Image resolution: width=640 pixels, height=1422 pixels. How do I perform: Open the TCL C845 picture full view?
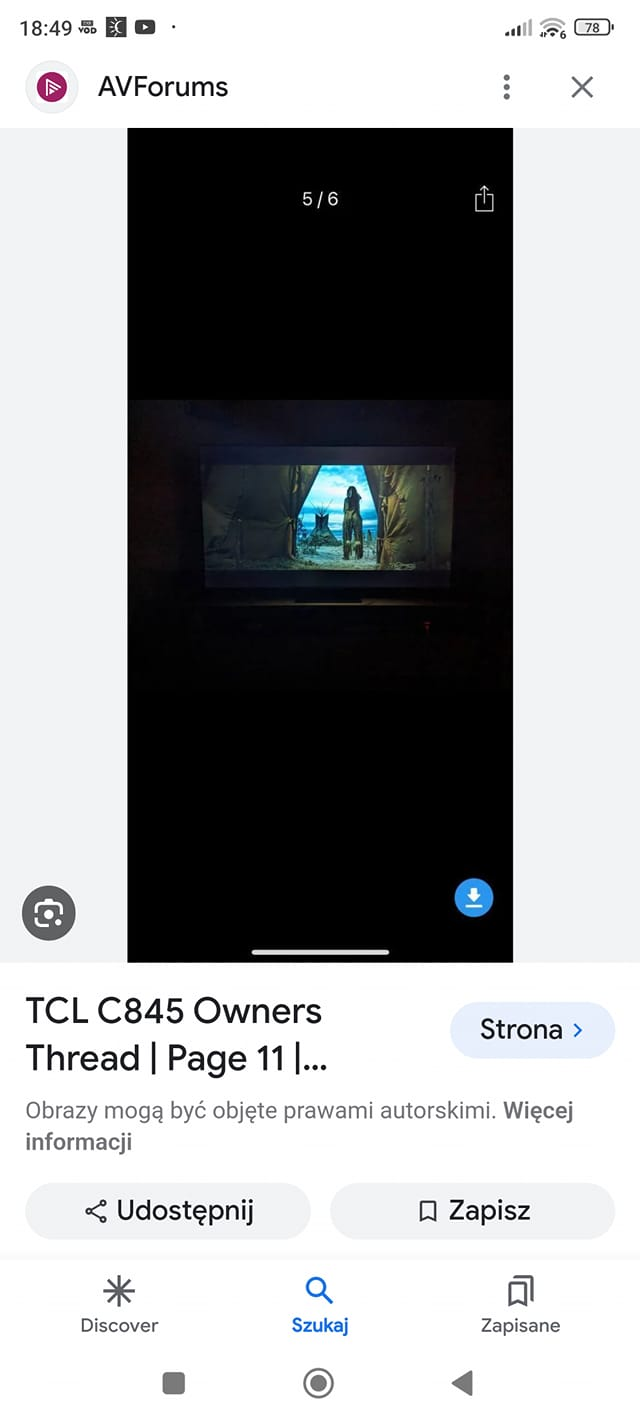pos(320,545)
